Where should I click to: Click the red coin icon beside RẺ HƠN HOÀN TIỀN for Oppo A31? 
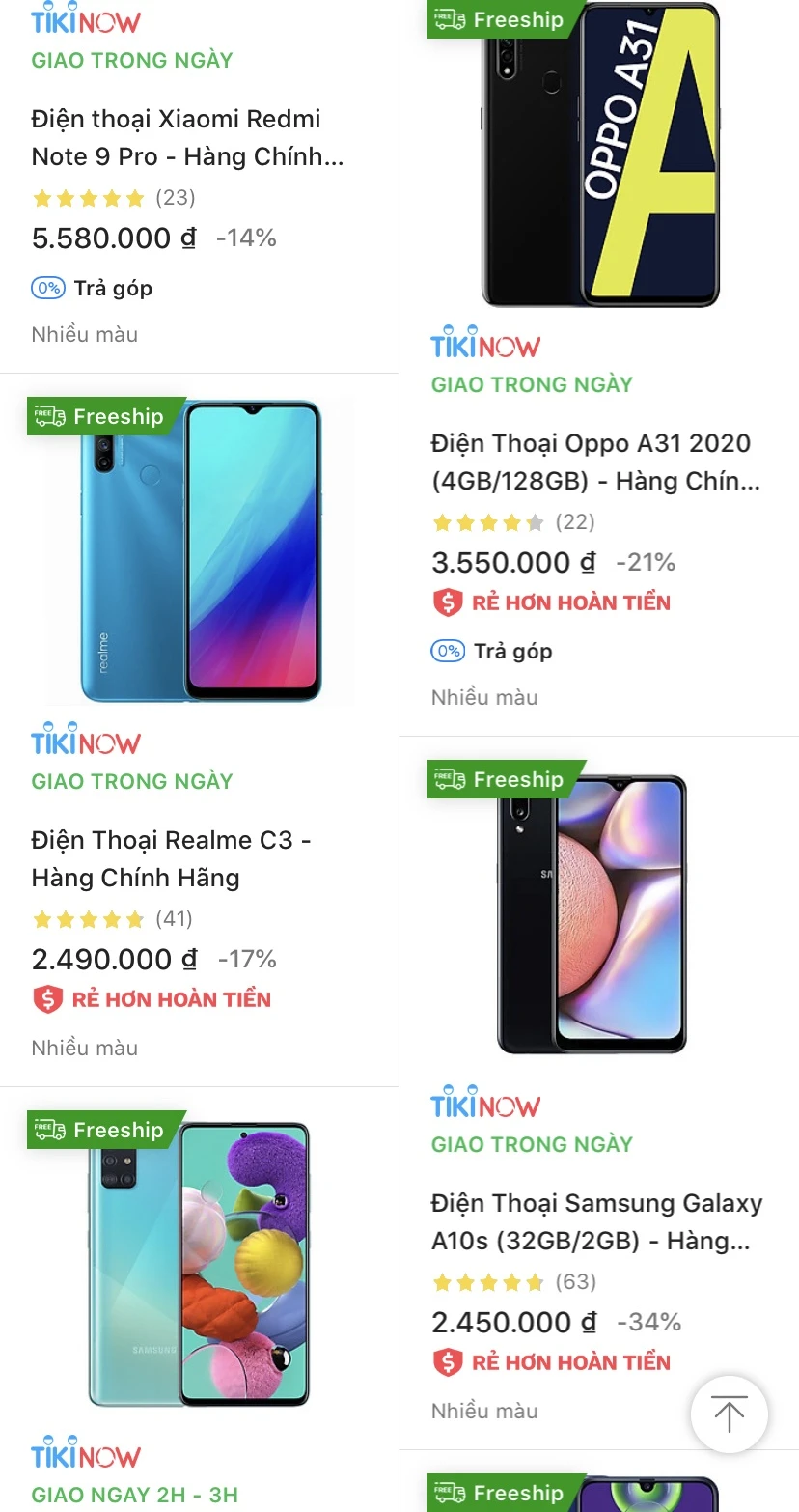pos(446,602)
